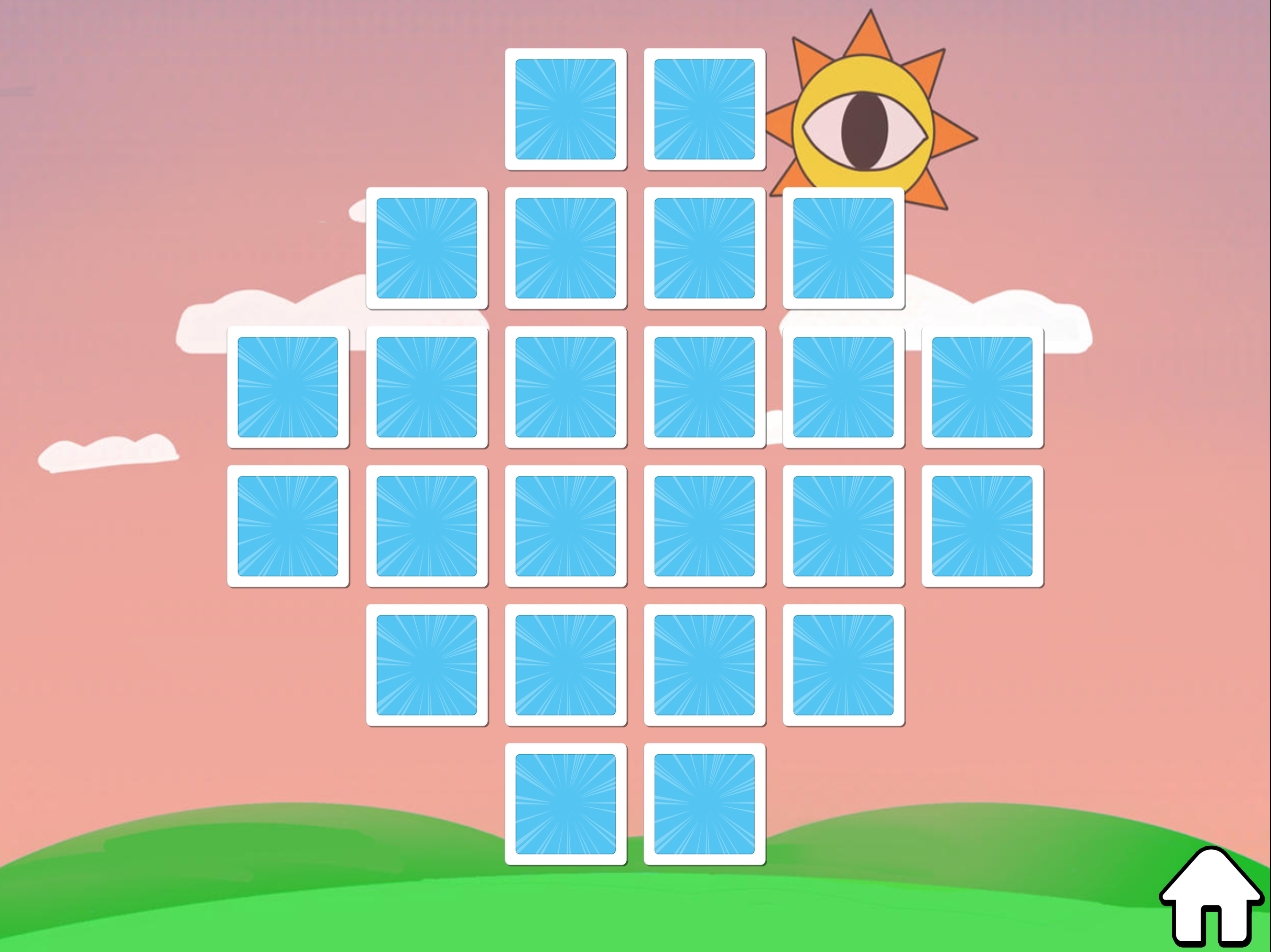Return to the home screen via house icon
The width and height of the screenshot is (1271, 952).
[x=1211, y=897]
